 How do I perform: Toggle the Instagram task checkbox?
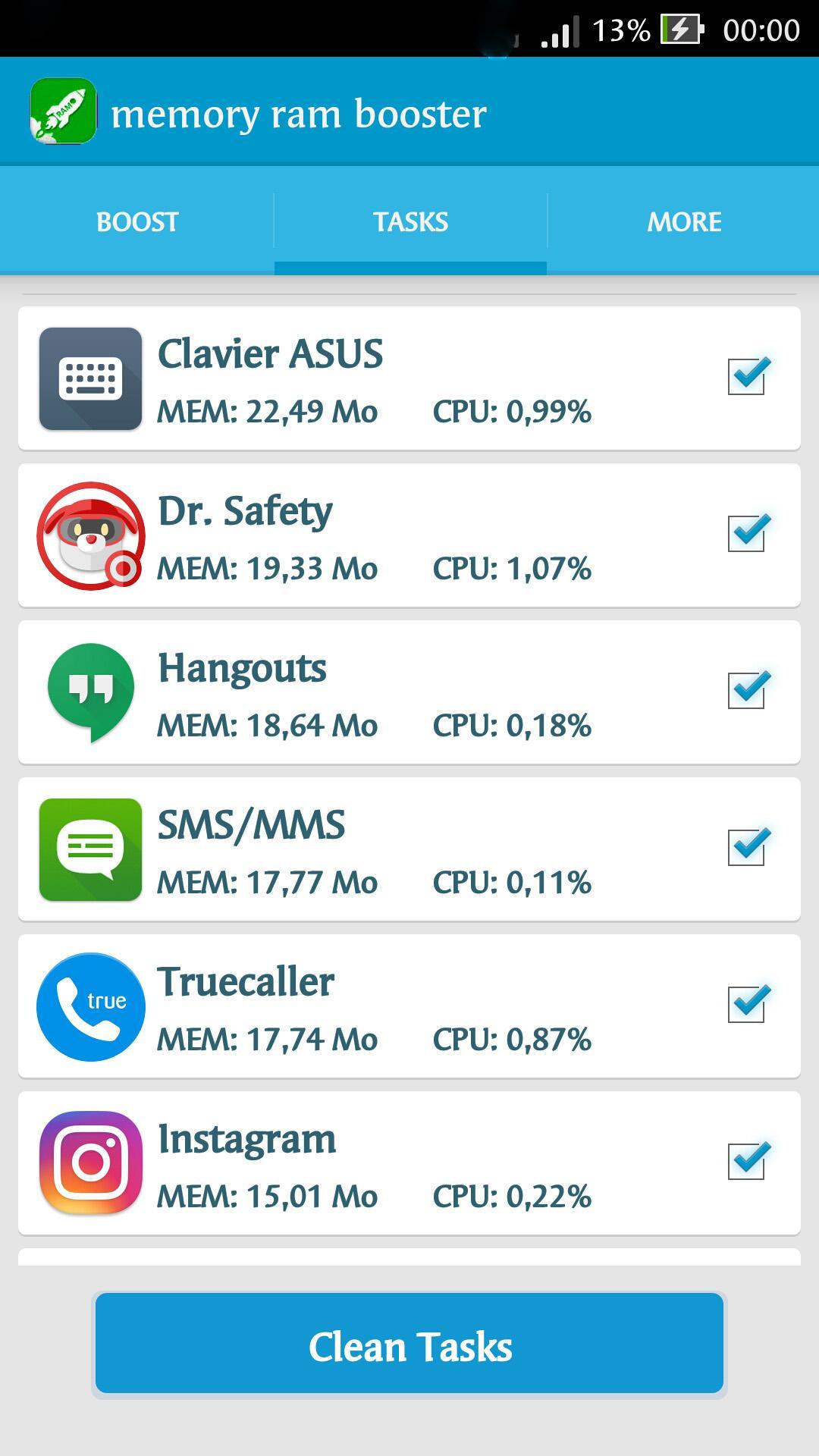tap(748, 1161)
